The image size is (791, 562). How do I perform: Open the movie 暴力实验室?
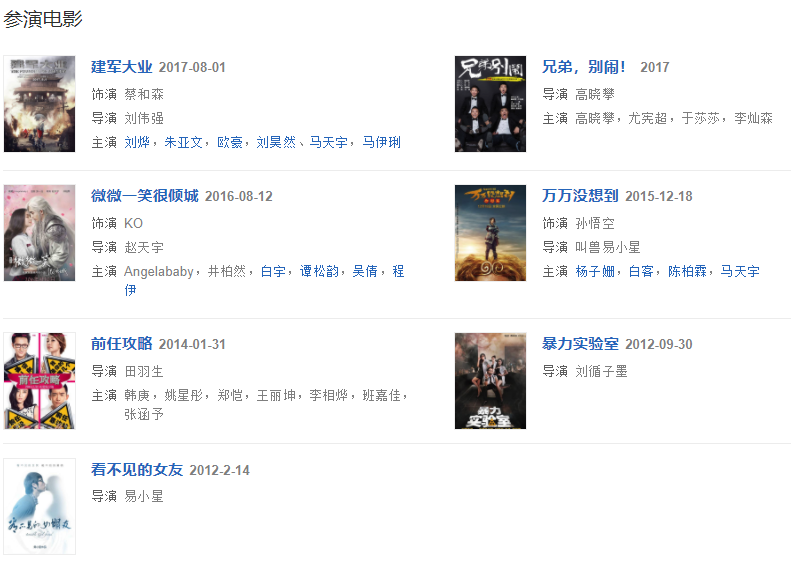coord(580,344)
